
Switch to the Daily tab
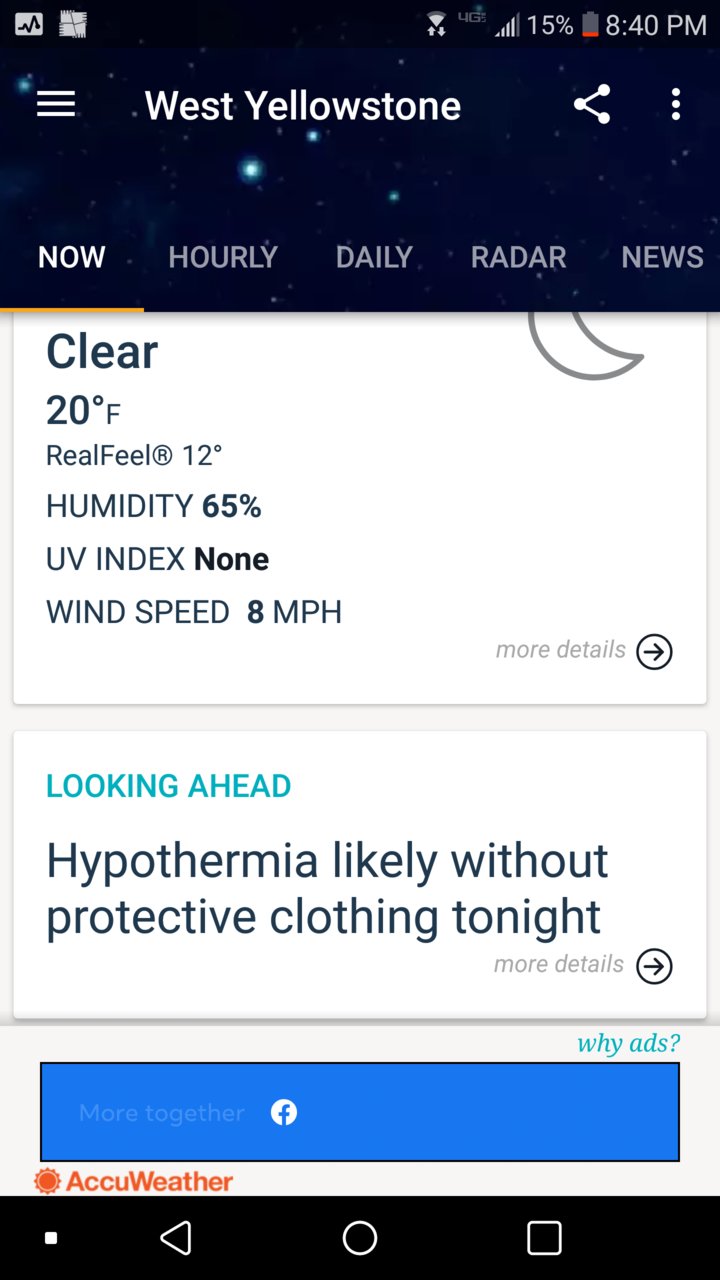click(x=374, y=257)
